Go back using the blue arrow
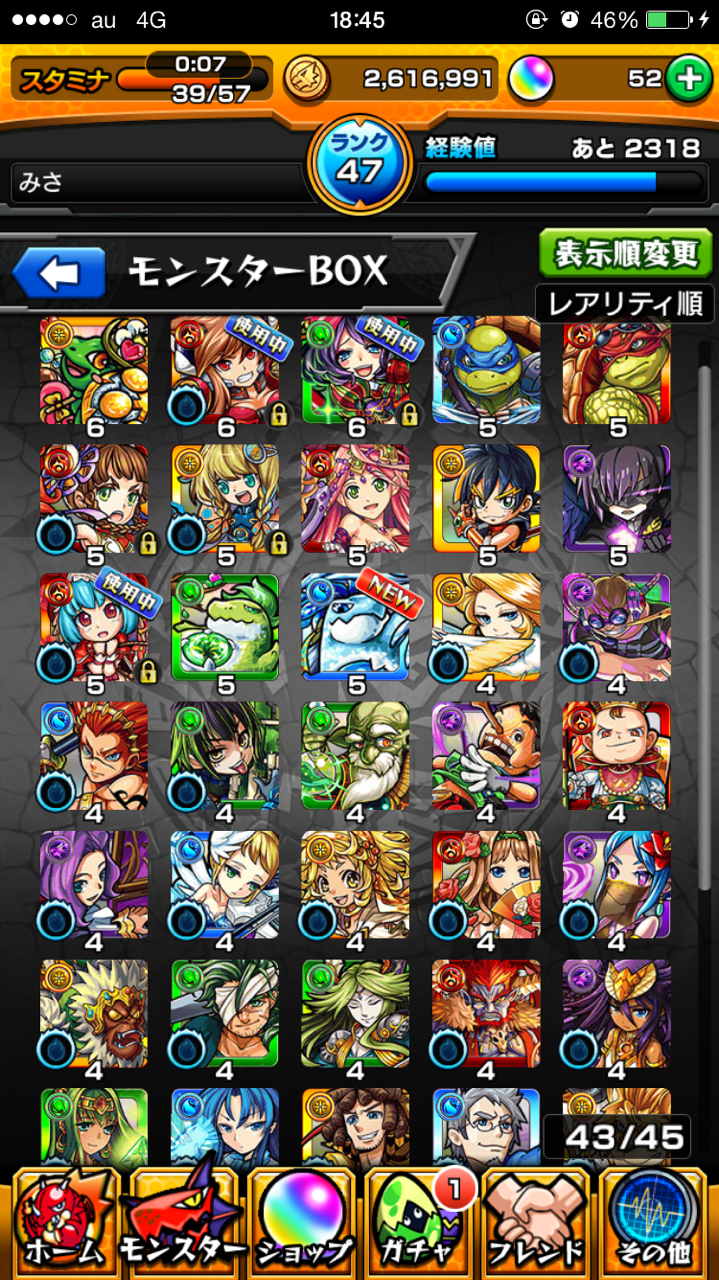Image resolution: width=719 pixels, height=1280 pixels. click(59, 272)
